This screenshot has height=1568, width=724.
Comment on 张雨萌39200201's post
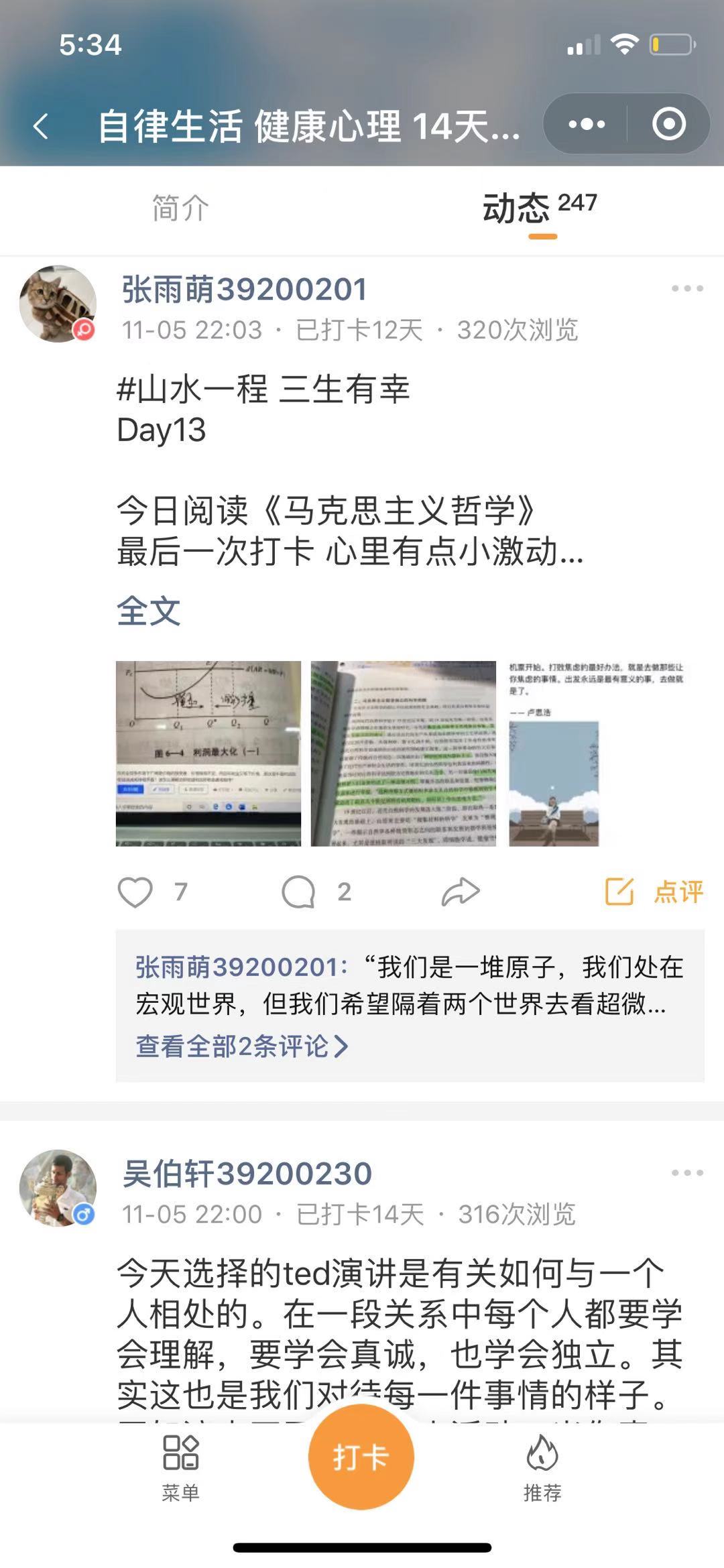click(x=299, y=892)
